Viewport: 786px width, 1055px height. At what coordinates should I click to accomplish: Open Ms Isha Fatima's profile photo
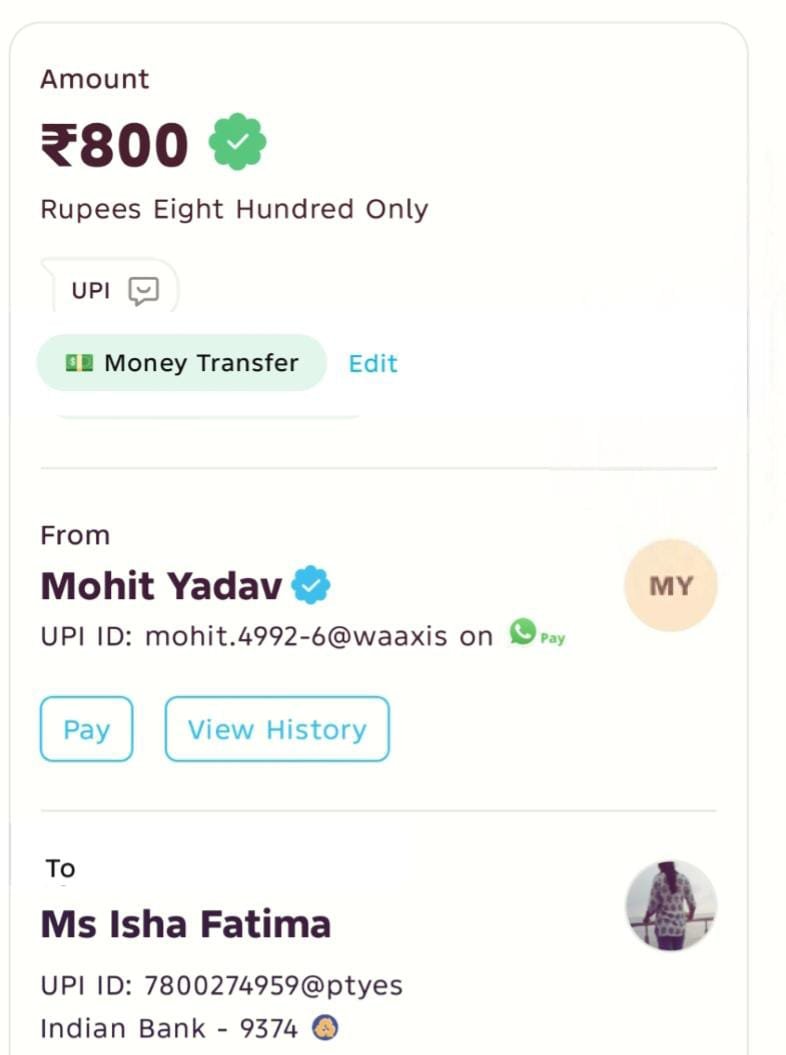tap(671, 904)
